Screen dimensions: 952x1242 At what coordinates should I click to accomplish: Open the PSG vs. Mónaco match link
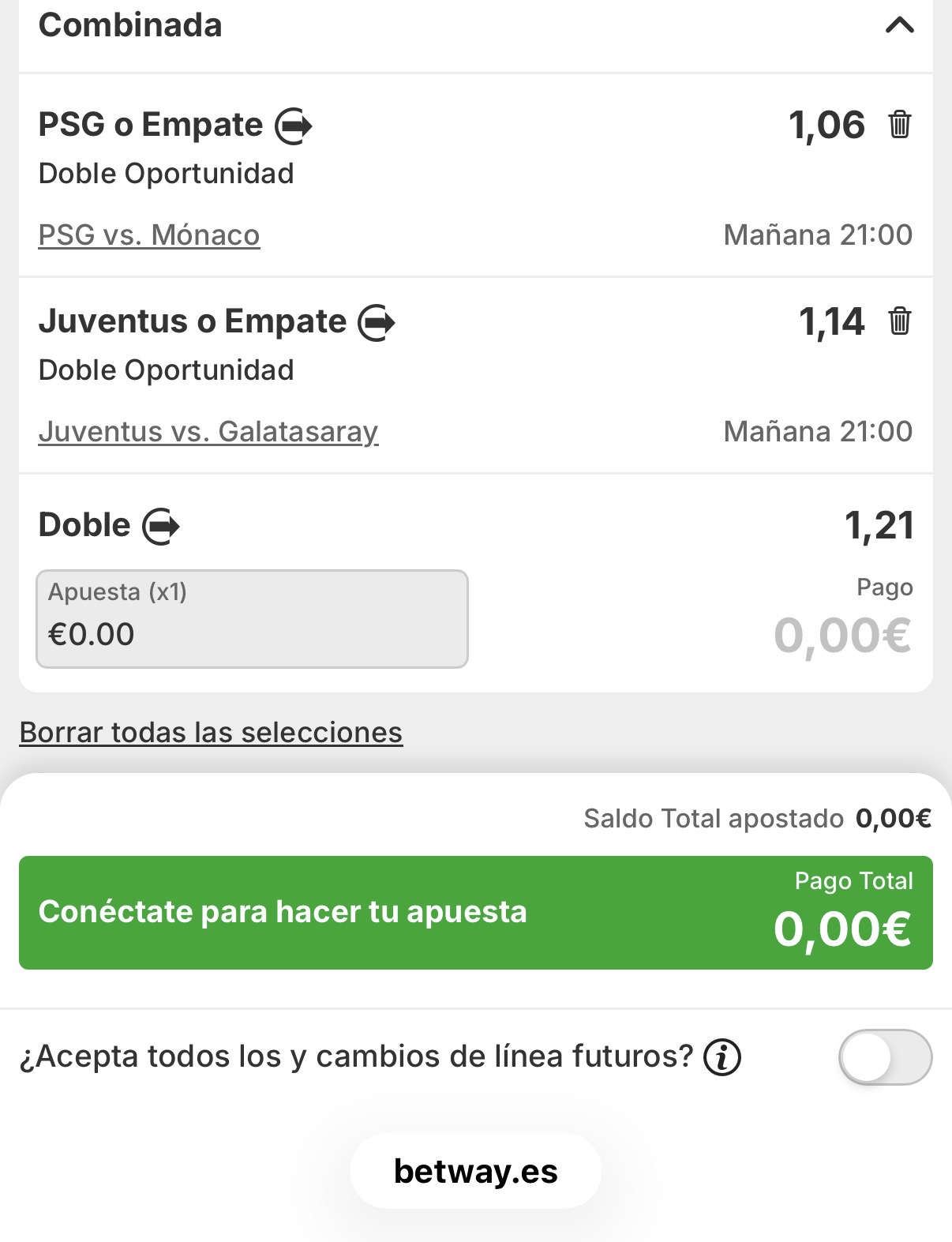[149, 235]
